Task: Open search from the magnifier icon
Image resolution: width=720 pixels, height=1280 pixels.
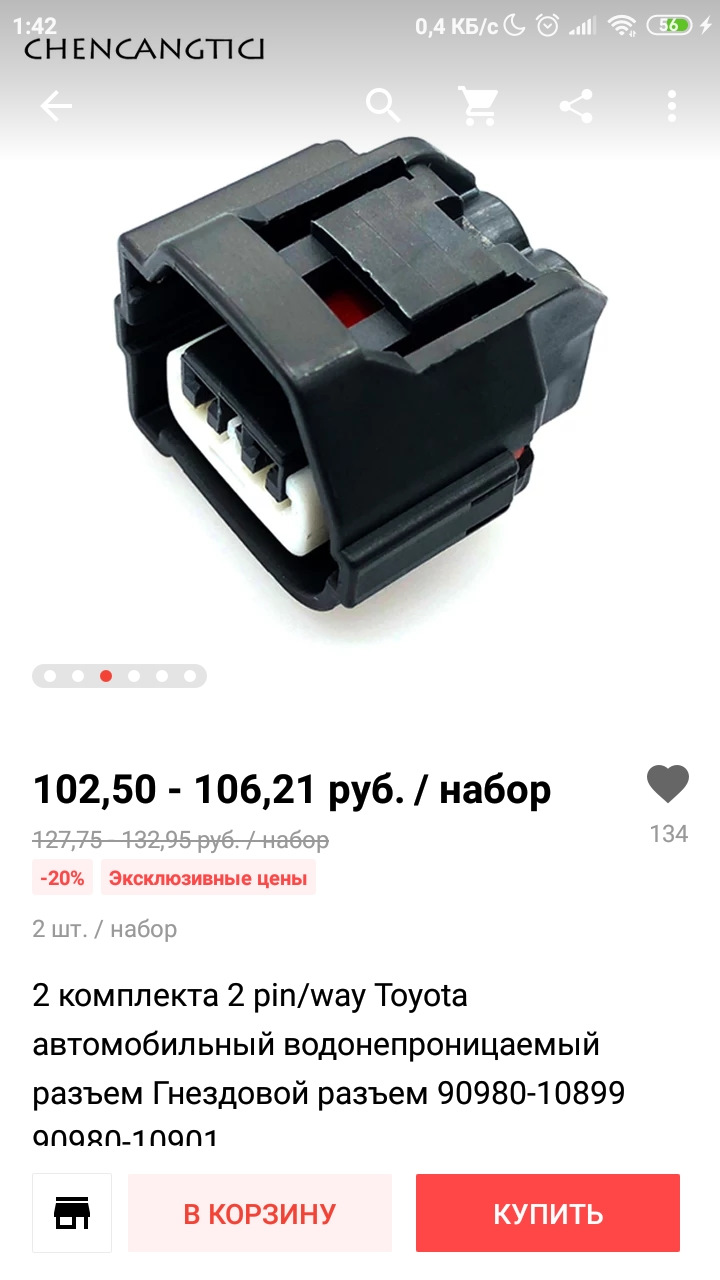Action: 383,104
